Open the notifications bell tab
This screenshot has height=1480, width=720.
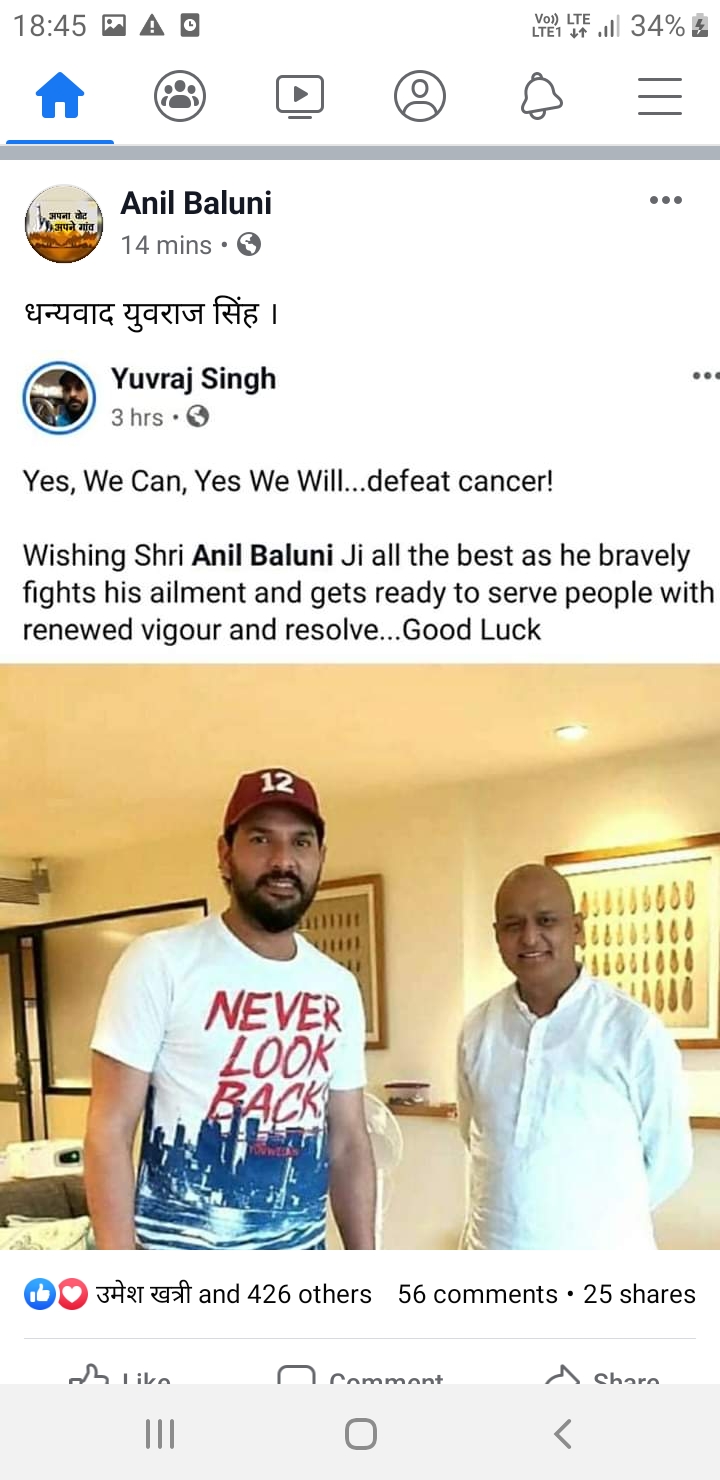pyautogui.click(x=541, y=97)
